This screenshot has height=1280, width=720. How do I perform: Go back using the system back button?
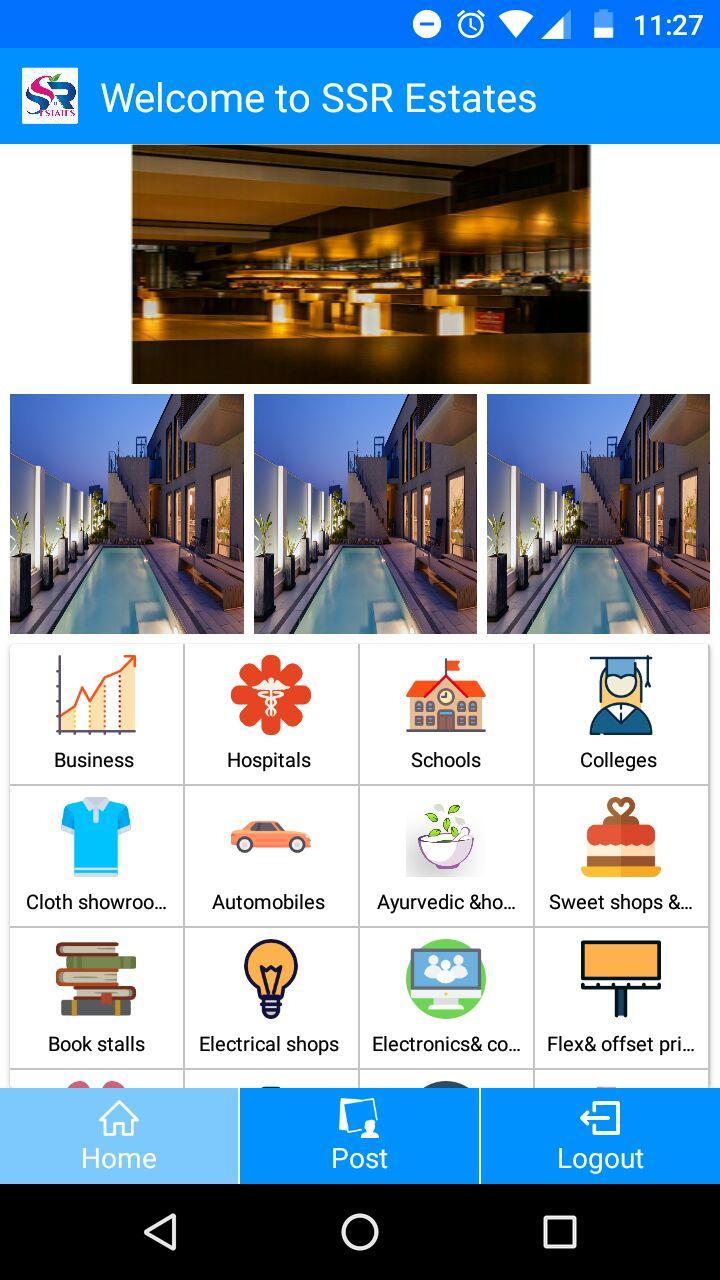pos(161,1232)
